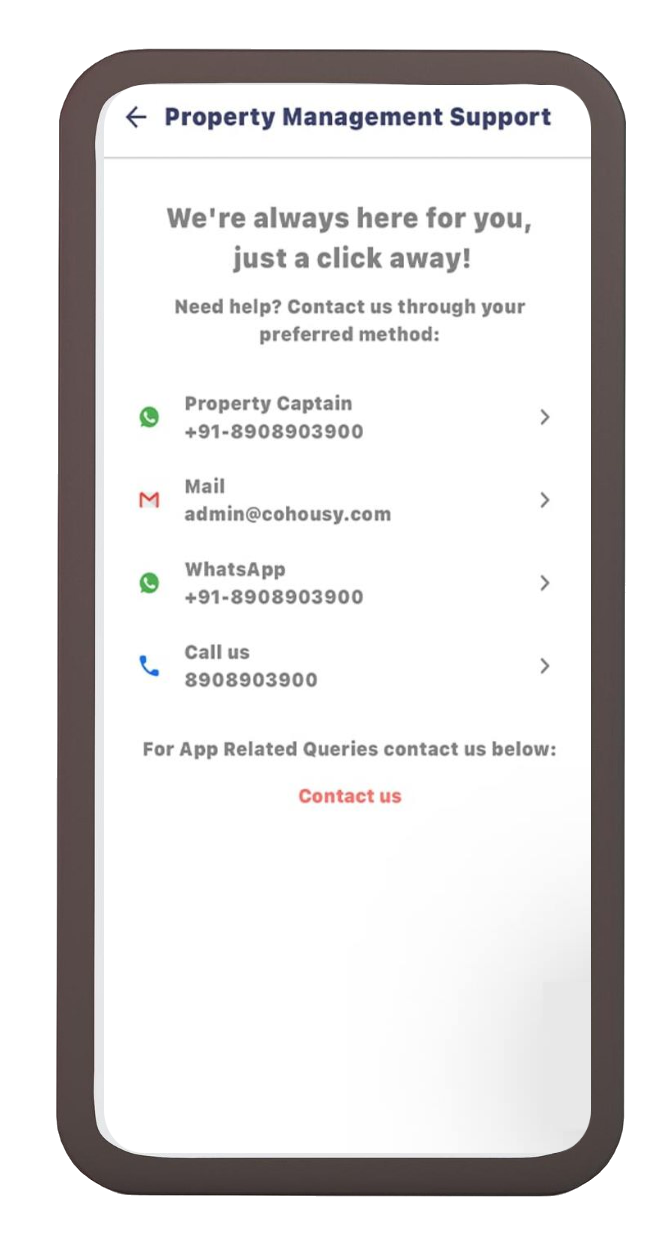The image size is (671, 1240).
Task: Tap the red Contact us link
Action: click(x=349, y=796)
